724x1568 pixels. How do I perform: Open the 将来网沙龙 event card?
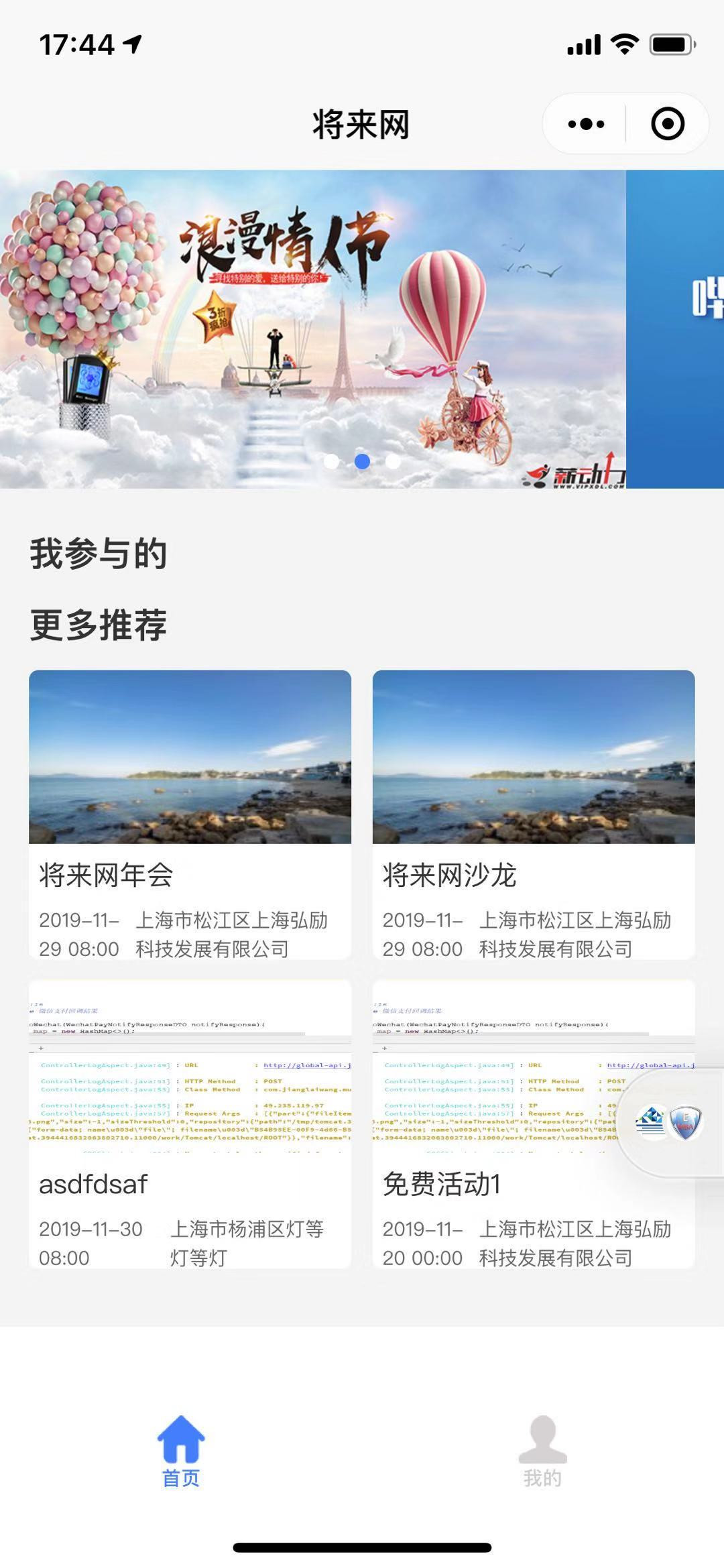534,814
